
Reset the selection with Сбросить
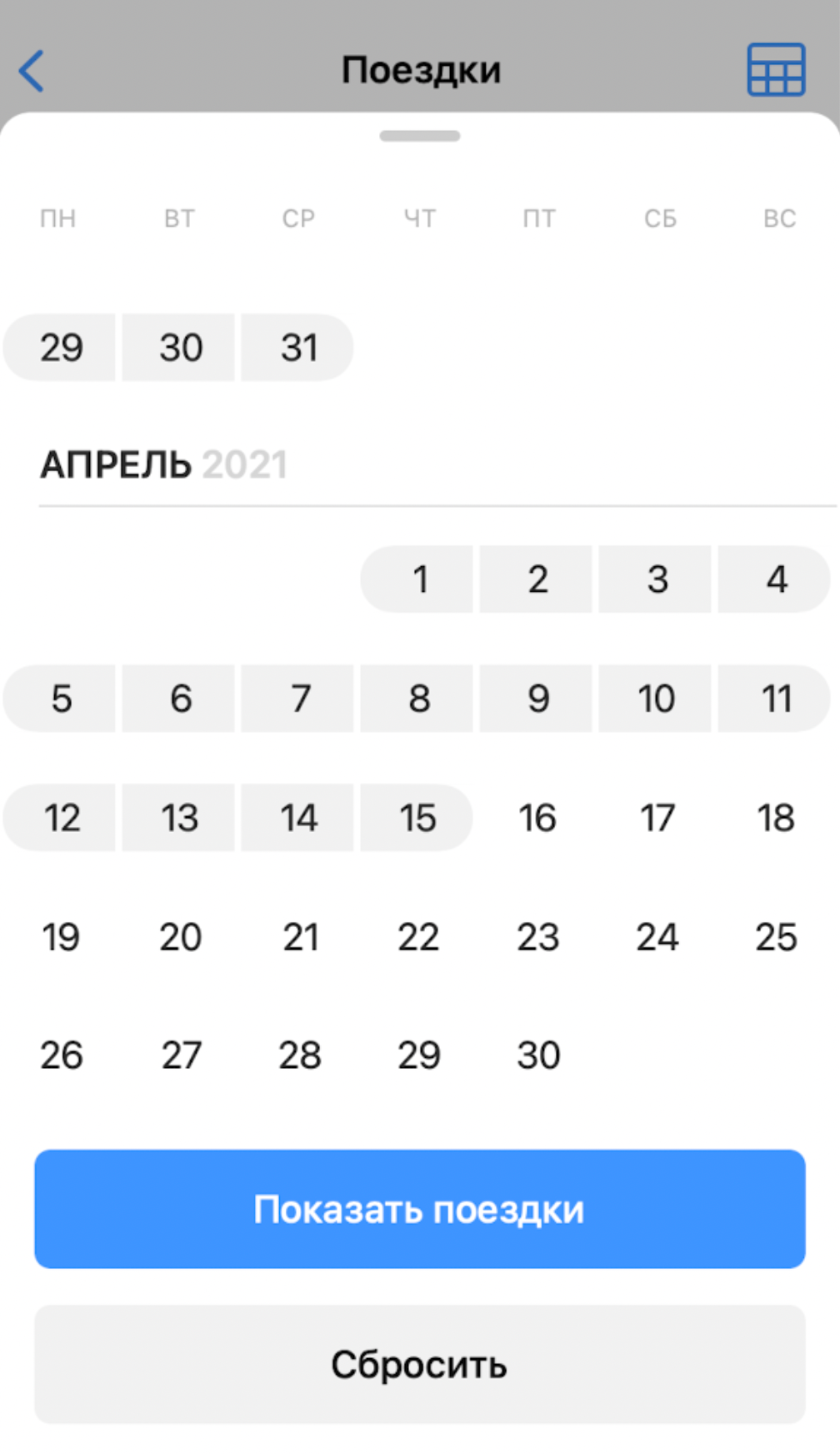(x=419, y=1364)
